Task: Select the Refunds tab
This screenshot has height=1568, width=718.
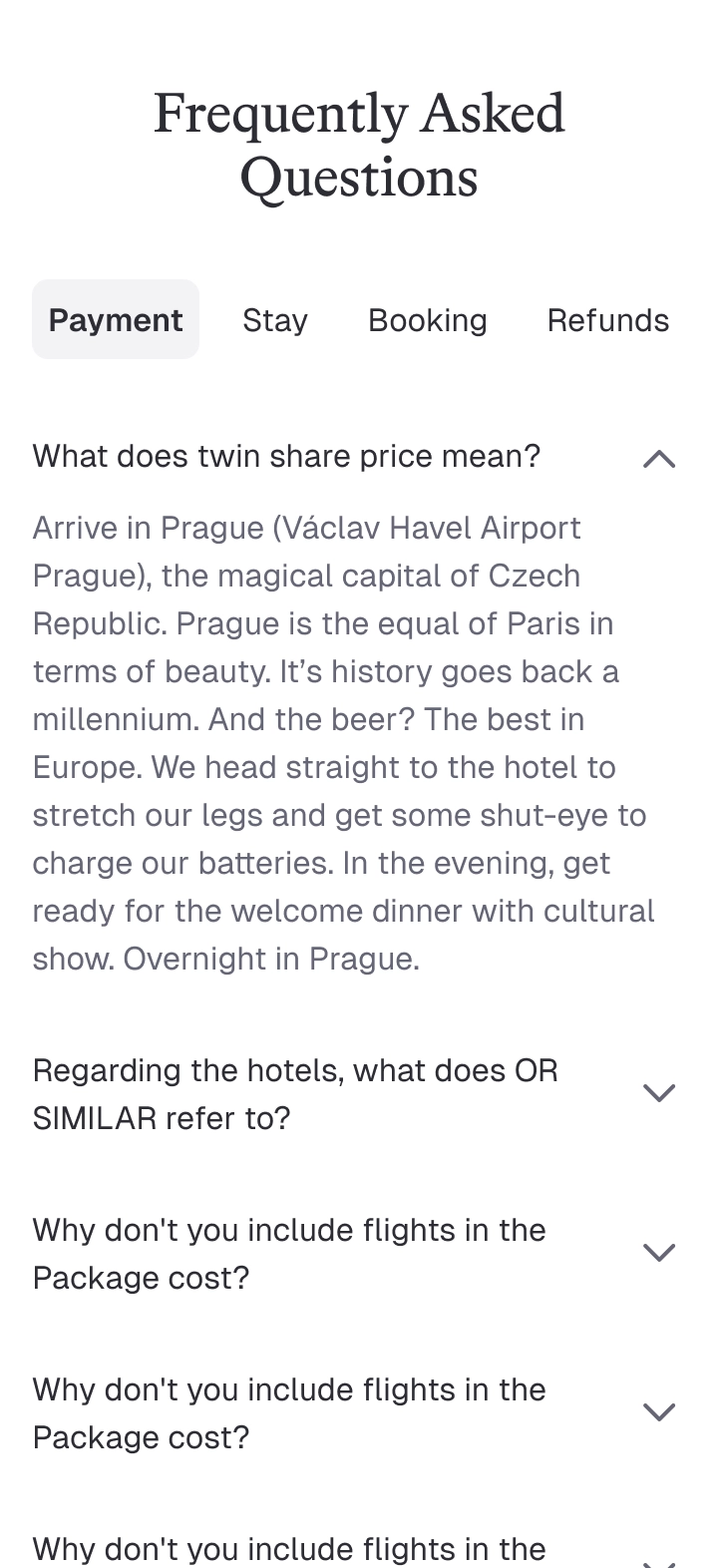Action: (607, 319)
